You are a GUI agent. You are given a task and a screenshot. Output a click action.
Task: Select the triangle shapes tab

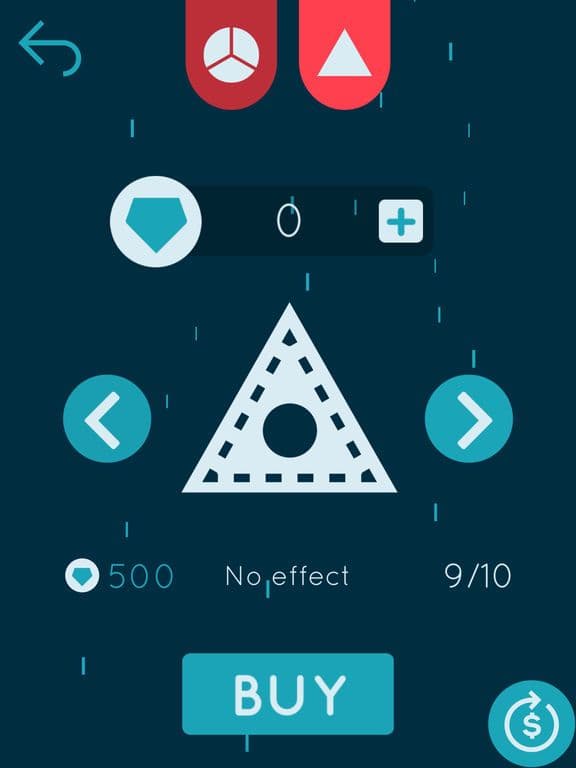(x=344, y=54)
